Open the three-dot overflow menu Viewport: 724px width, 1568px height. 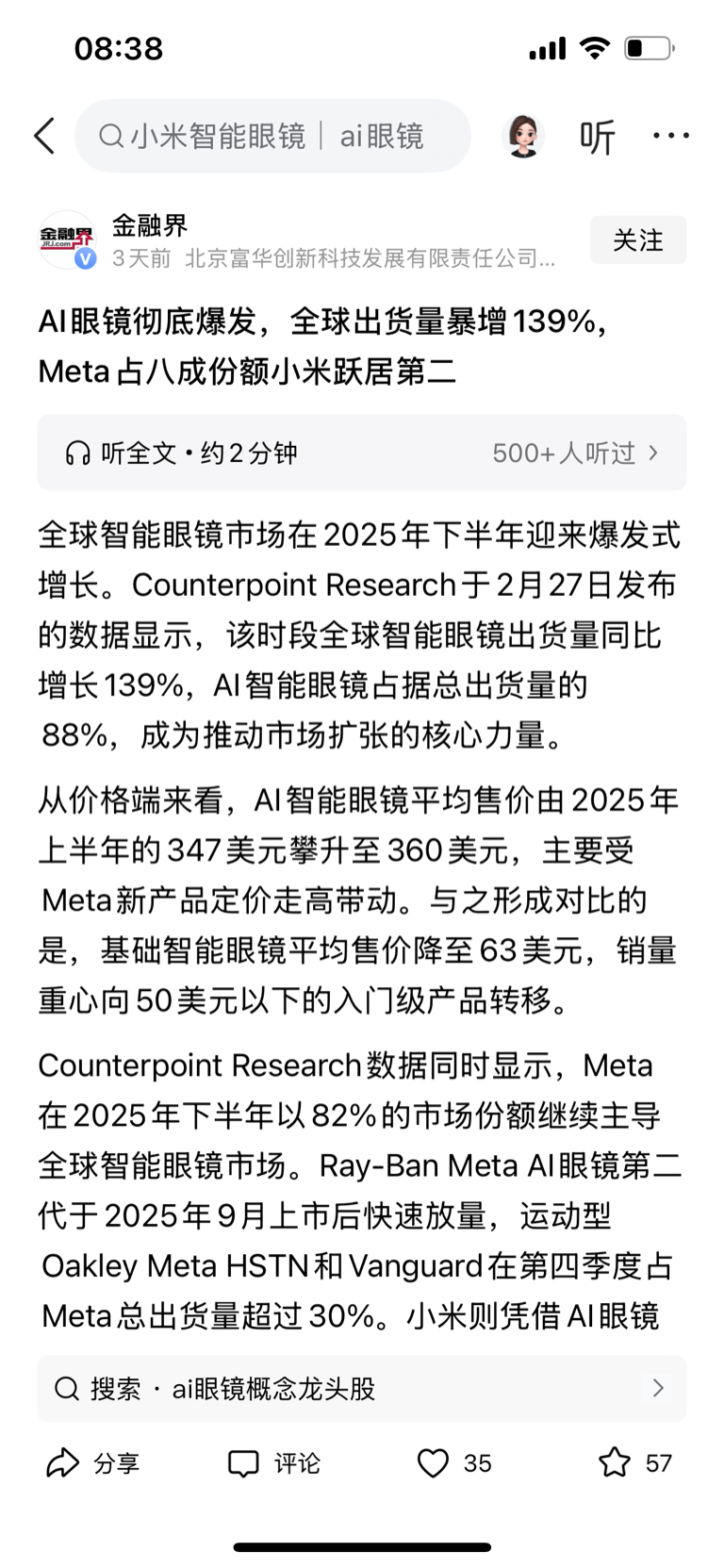pyautogui.click(x=671, y=136)
